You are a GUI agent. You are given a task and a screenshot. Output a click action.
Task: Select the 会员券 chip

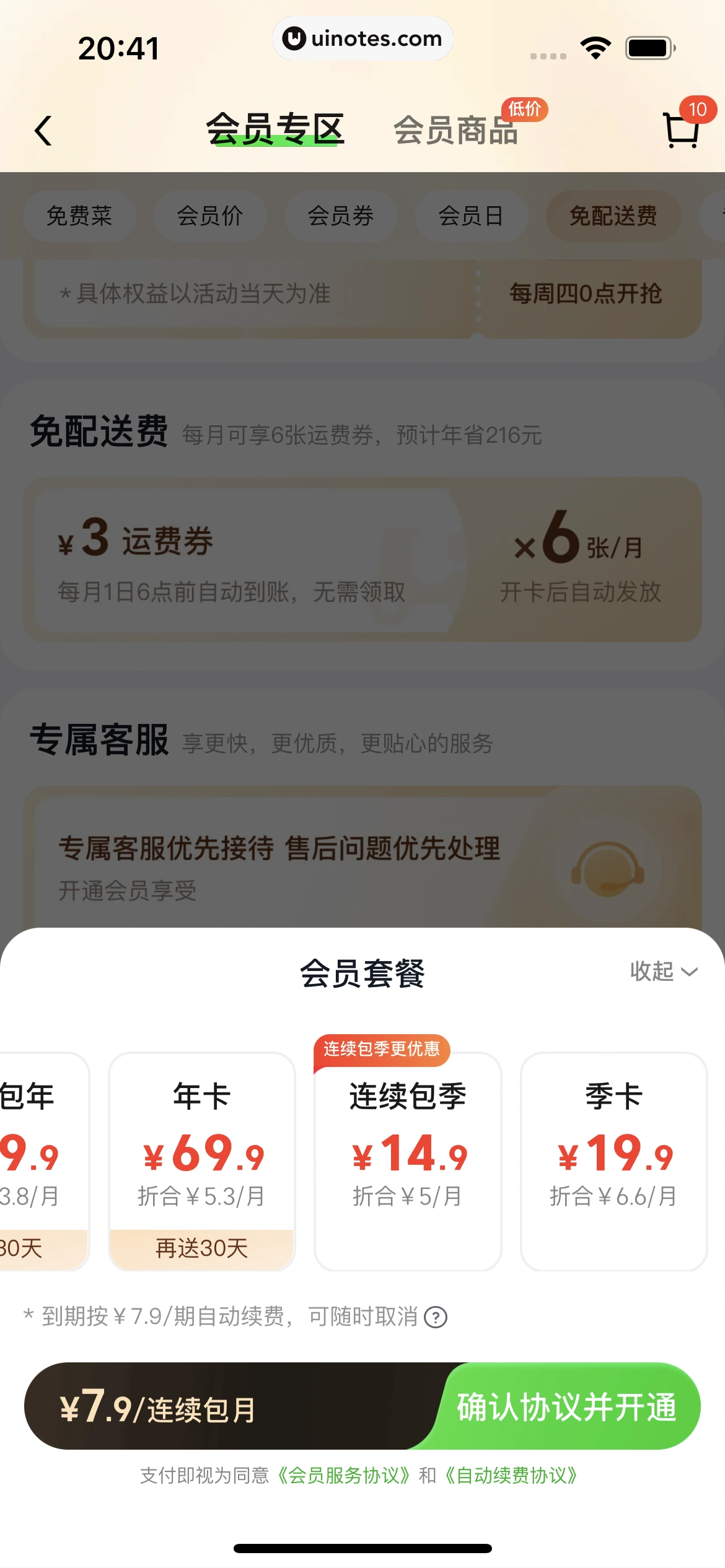341,216
